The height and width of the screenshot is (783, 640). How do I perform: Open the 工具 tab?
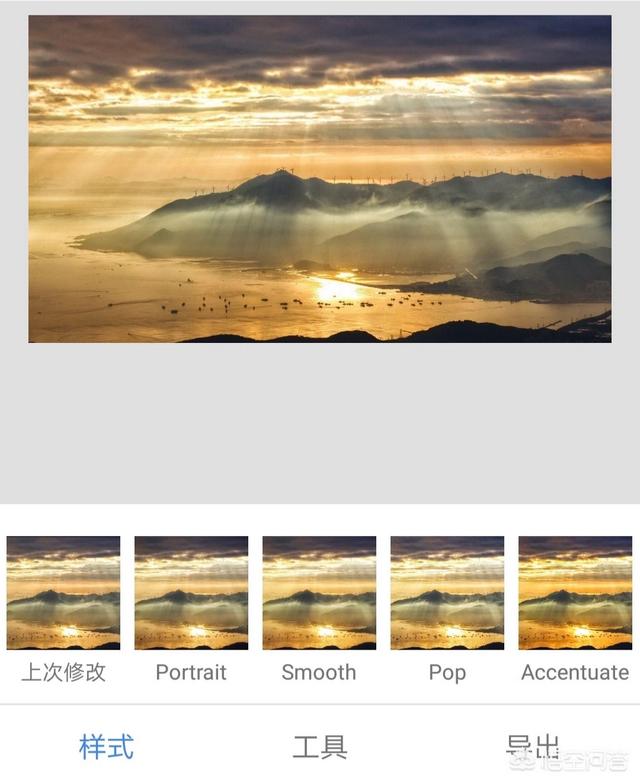tap(320, 746)
